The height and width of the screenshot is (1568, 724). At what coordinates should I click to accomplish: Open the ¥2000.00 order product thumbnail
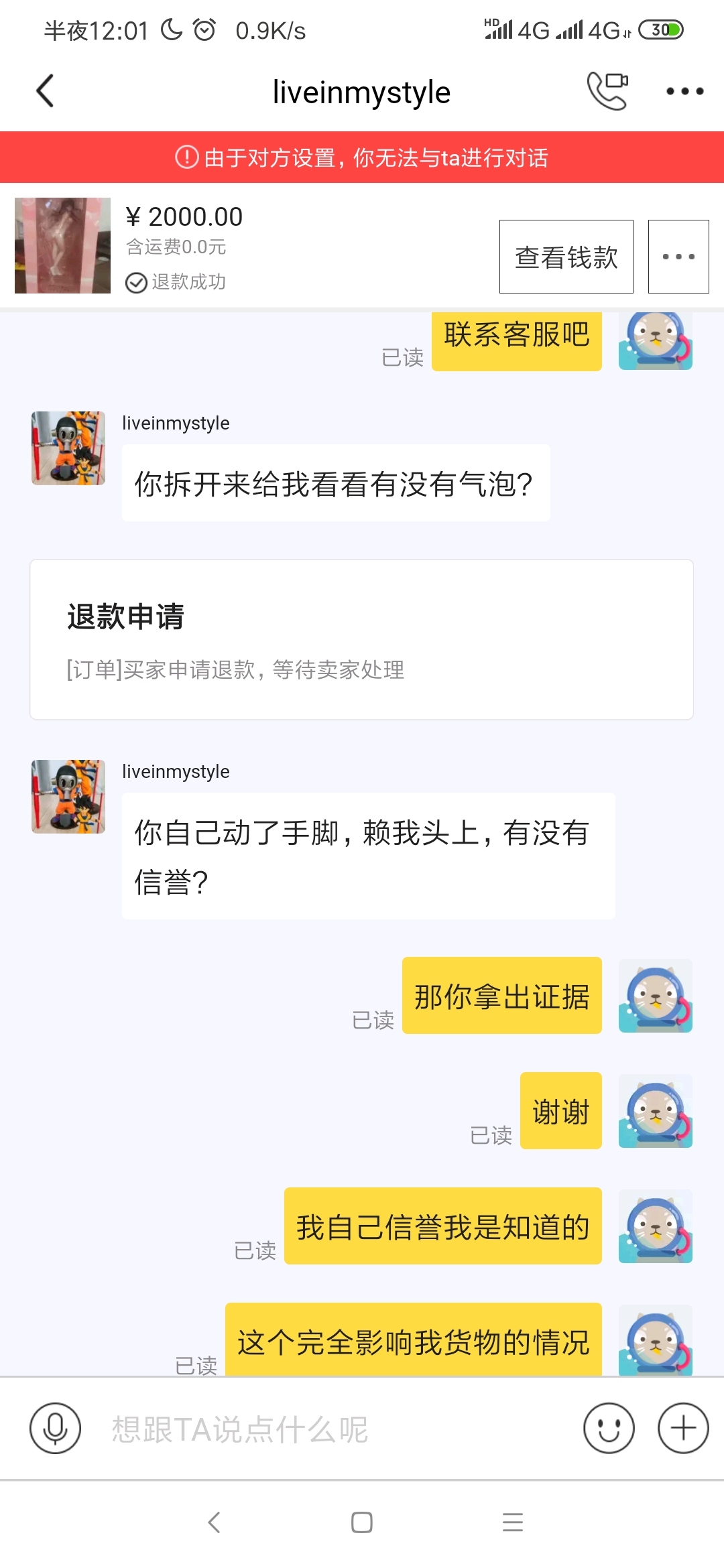point(62,245)
